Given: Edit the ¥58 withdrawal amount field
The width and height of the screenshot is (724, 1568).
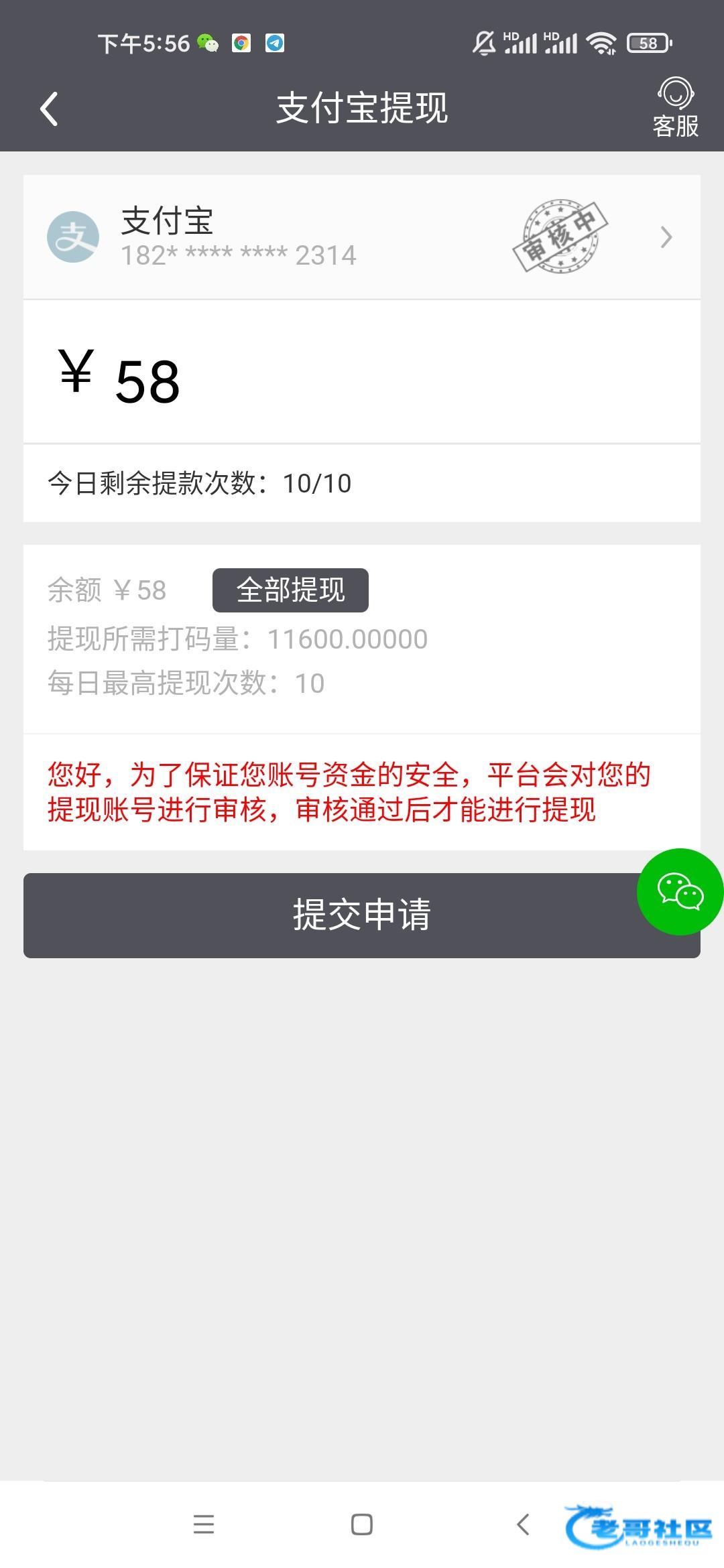Looking at the screenshot, I should click(362, 373).
